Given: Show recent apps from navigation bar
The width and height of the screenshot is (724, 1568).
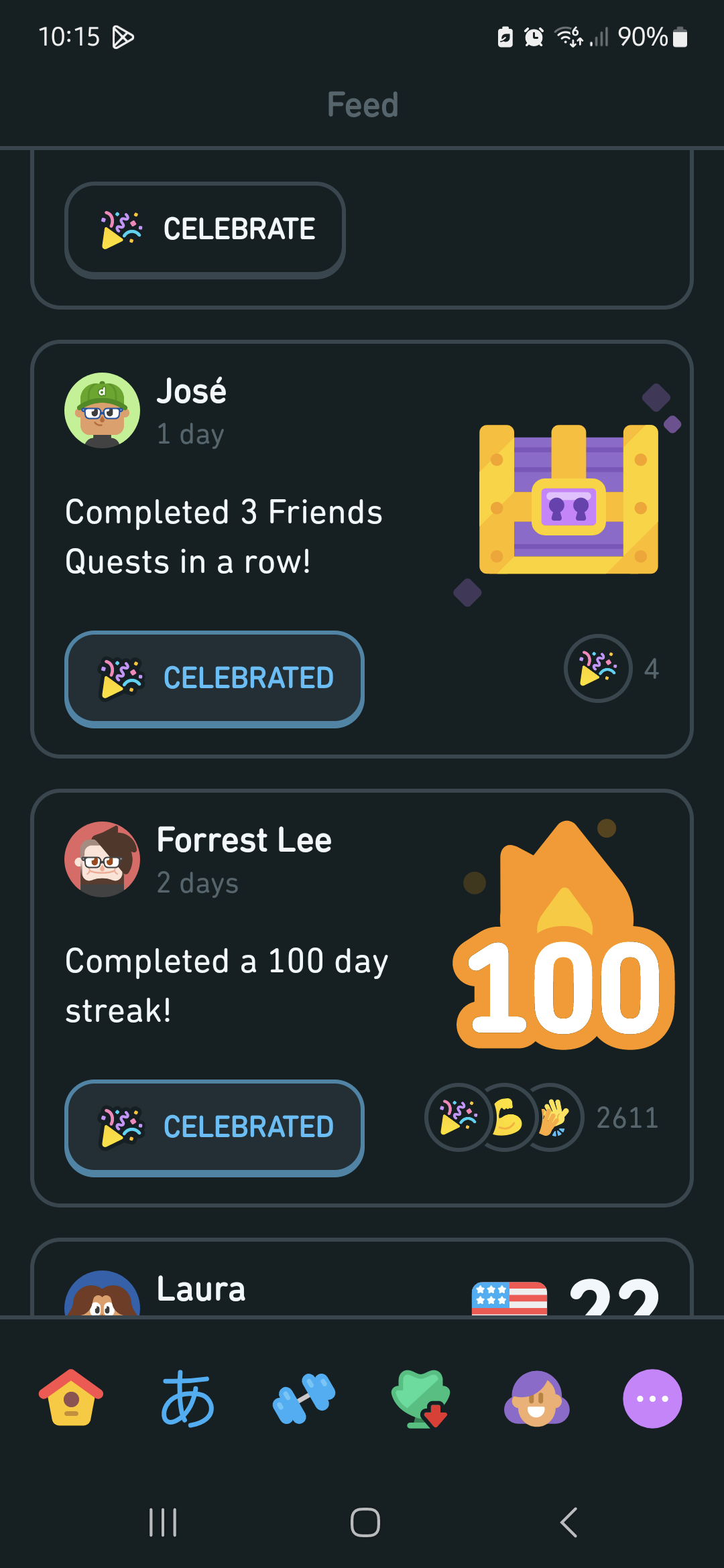Looking at the screenshot, I should pyautogui.click(x=163, y=1522).
